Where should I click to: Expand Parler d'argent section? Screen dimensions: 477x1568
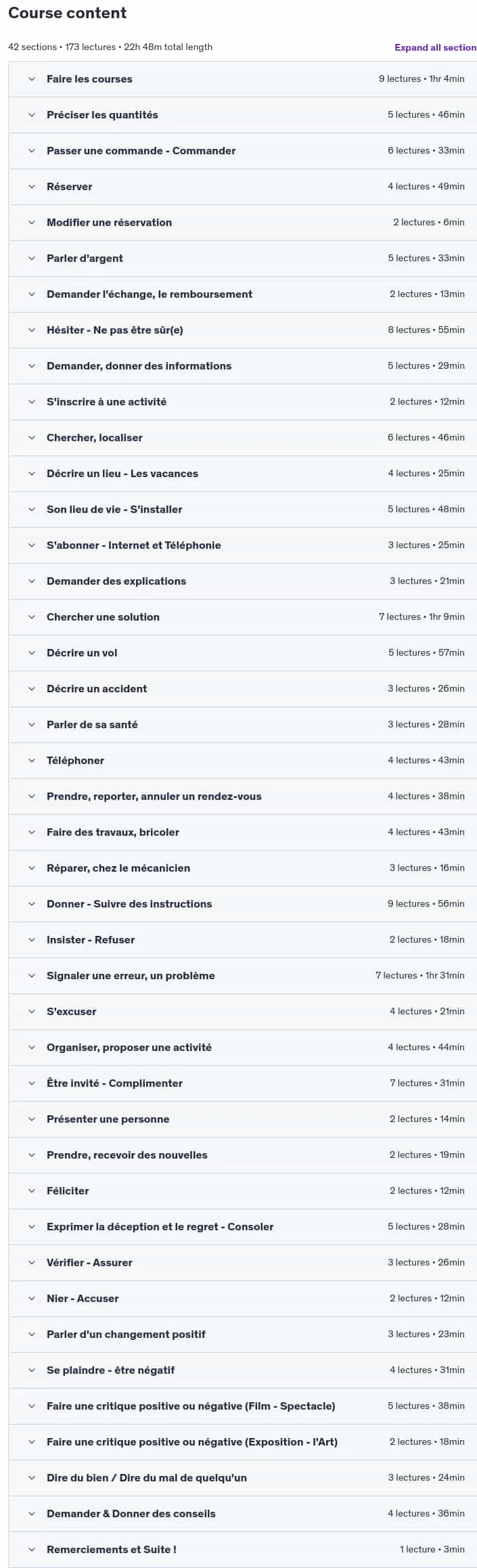(243, 259)
